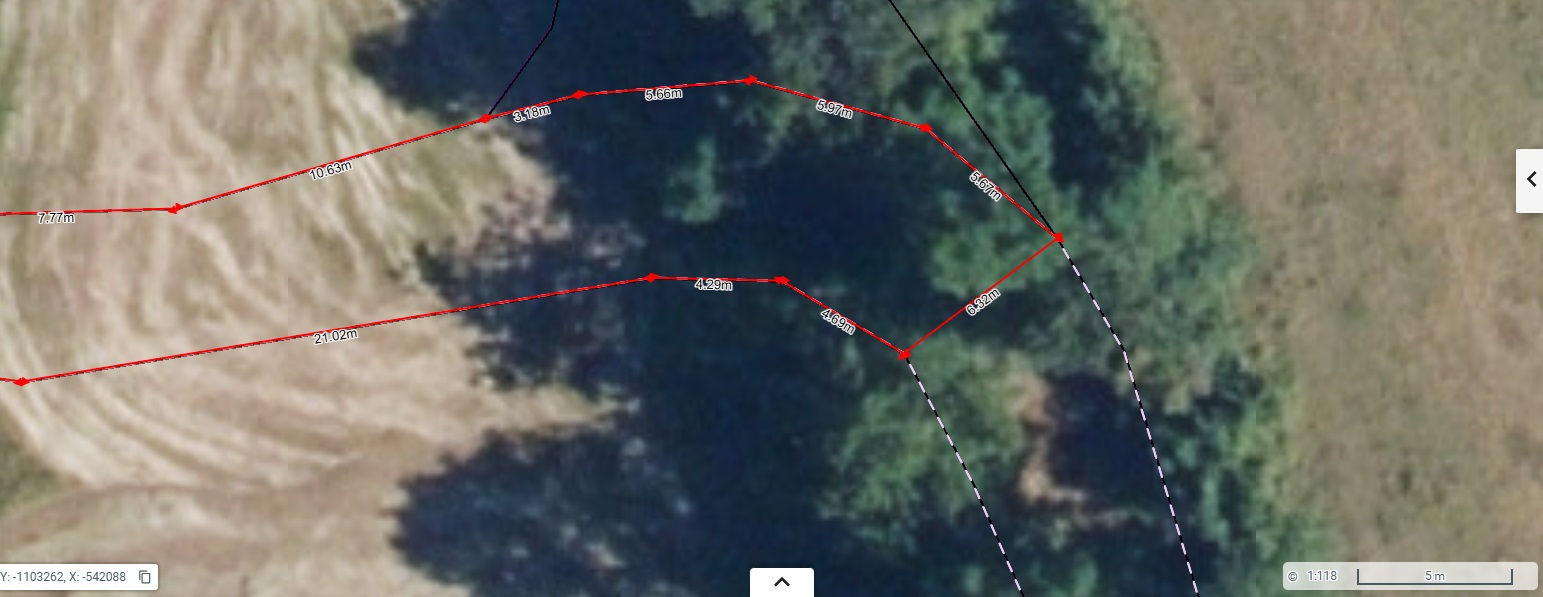Copy the displayed Y, X coordinates
The width and height of the screenshot is (1543, 597).
tap(145, 576)
